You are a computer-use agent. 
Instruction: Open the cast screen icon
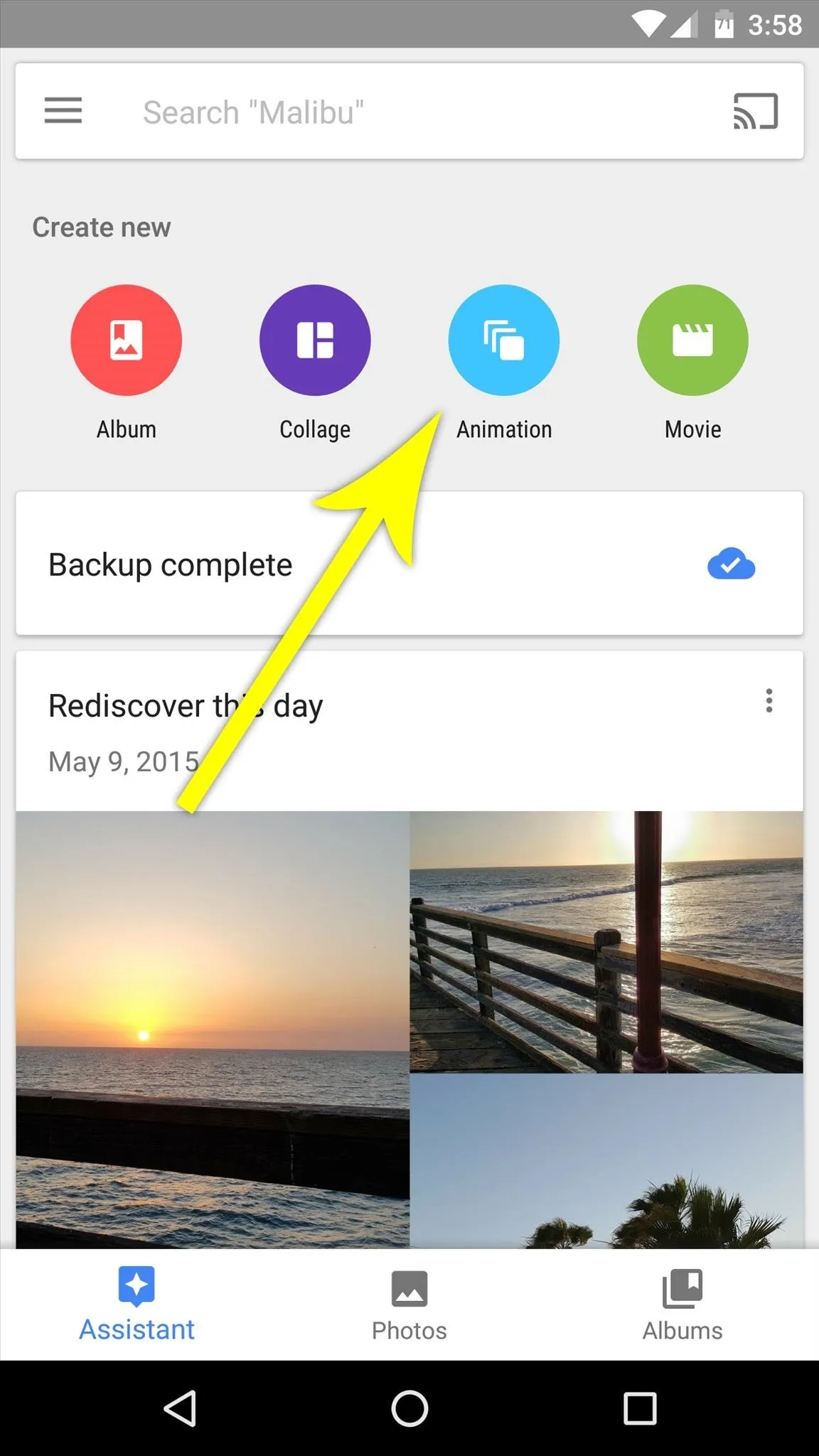(x=756, y=112)
